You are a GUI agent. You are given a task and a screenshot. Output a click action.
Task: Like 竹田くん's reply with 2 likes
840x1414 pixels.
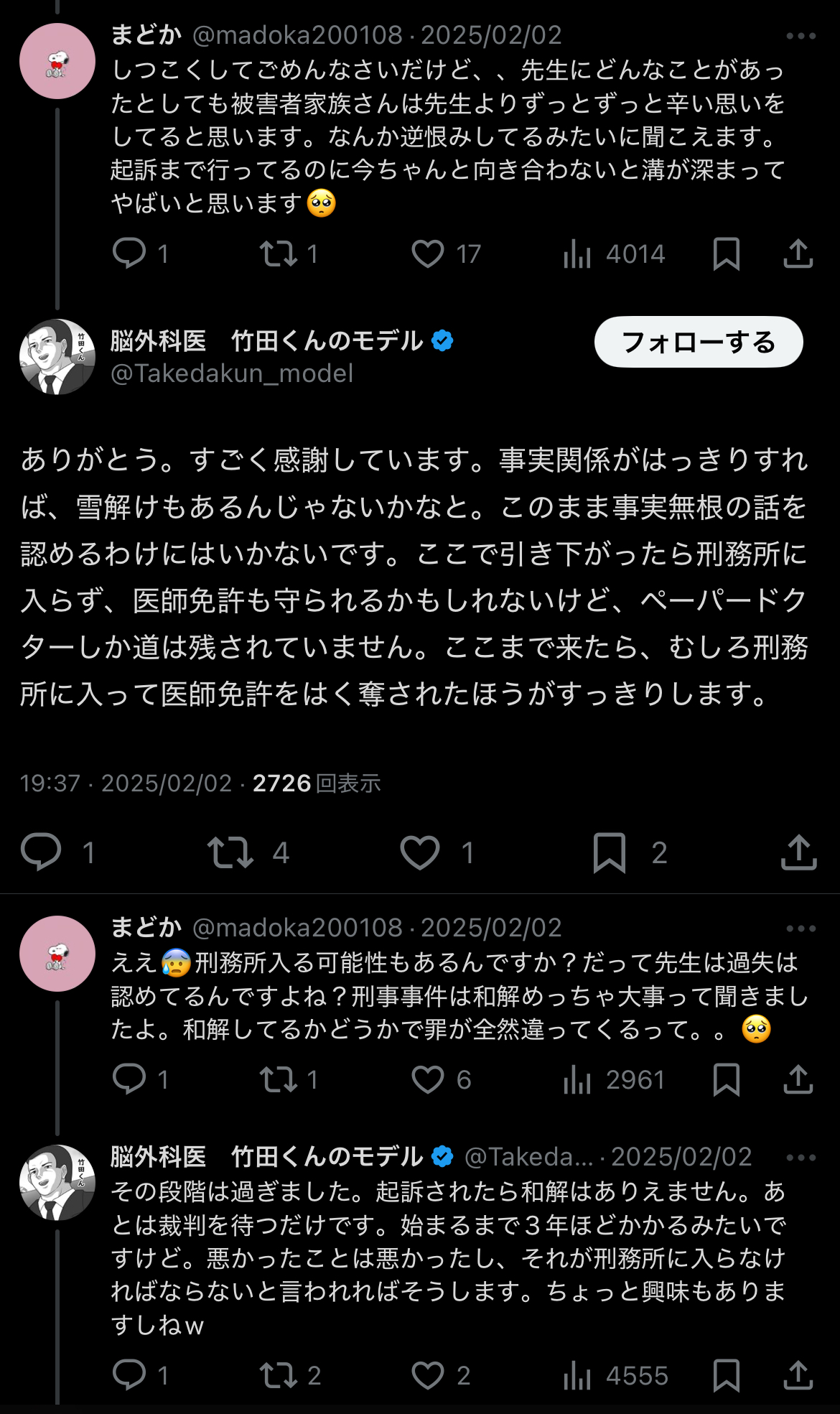tap(428, 1376)
